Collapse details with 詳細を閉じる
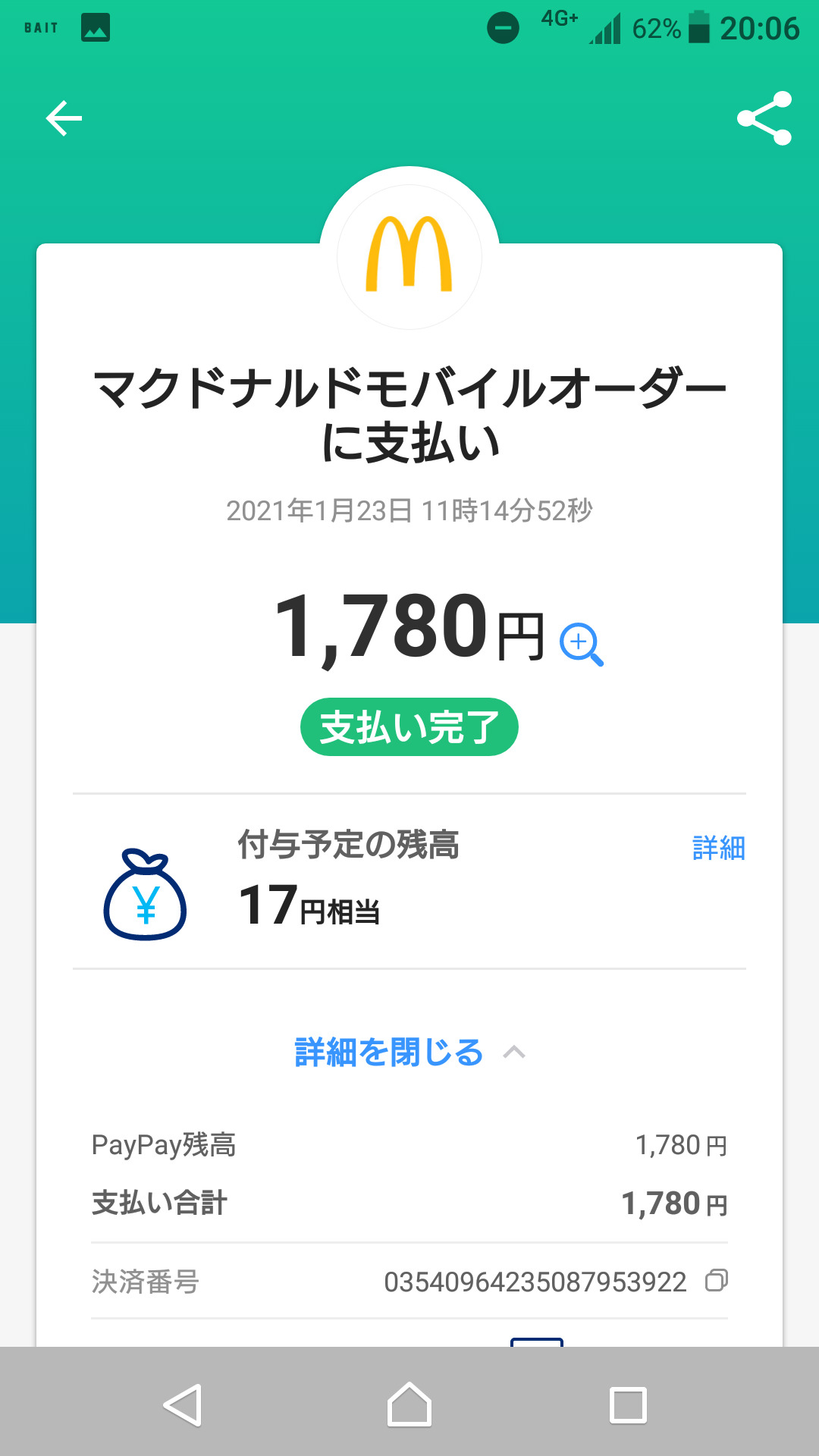This screenshot has height=1456, width=819. (409, 1053)
